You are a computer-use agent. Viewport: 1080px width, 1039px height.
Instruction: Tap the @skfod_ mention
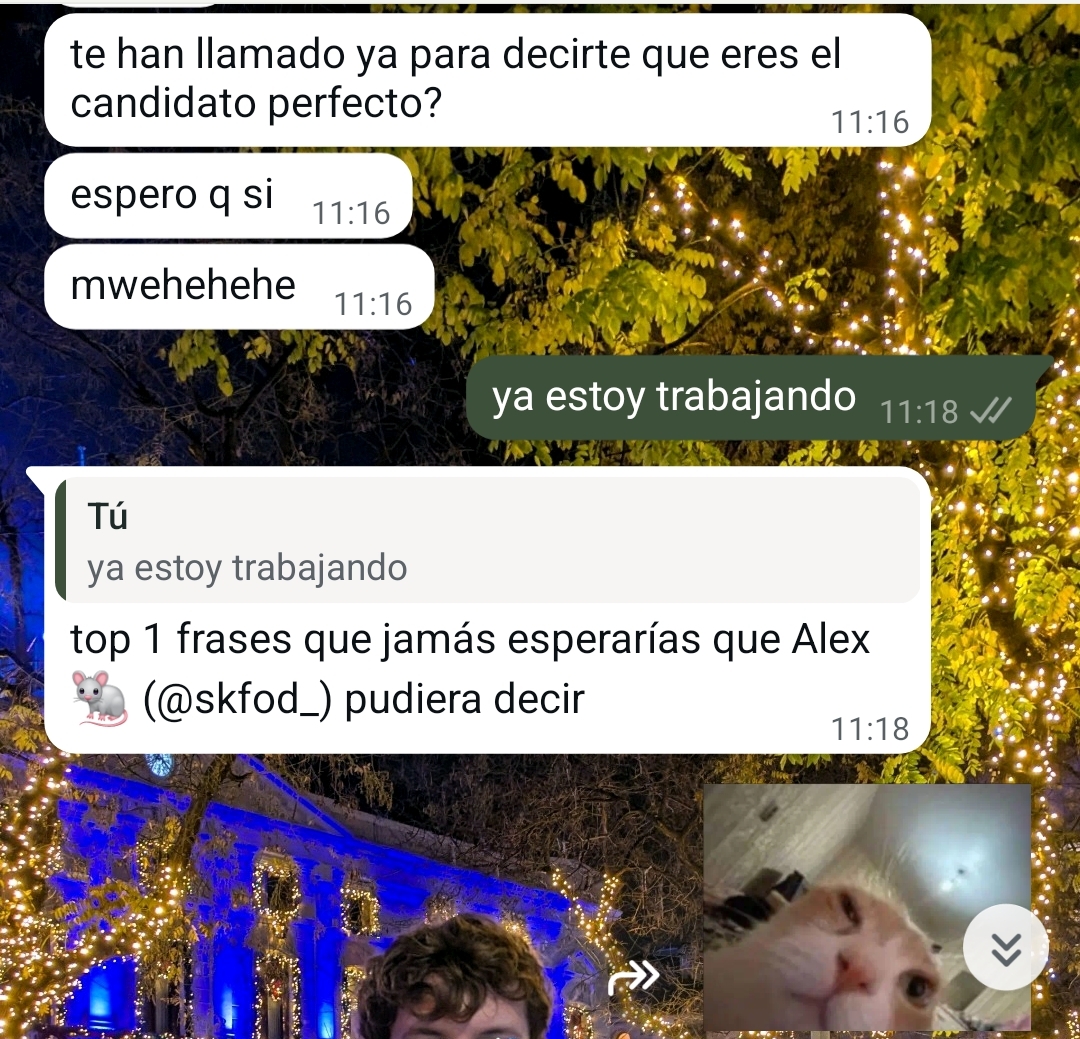click(x=240, y=700)
